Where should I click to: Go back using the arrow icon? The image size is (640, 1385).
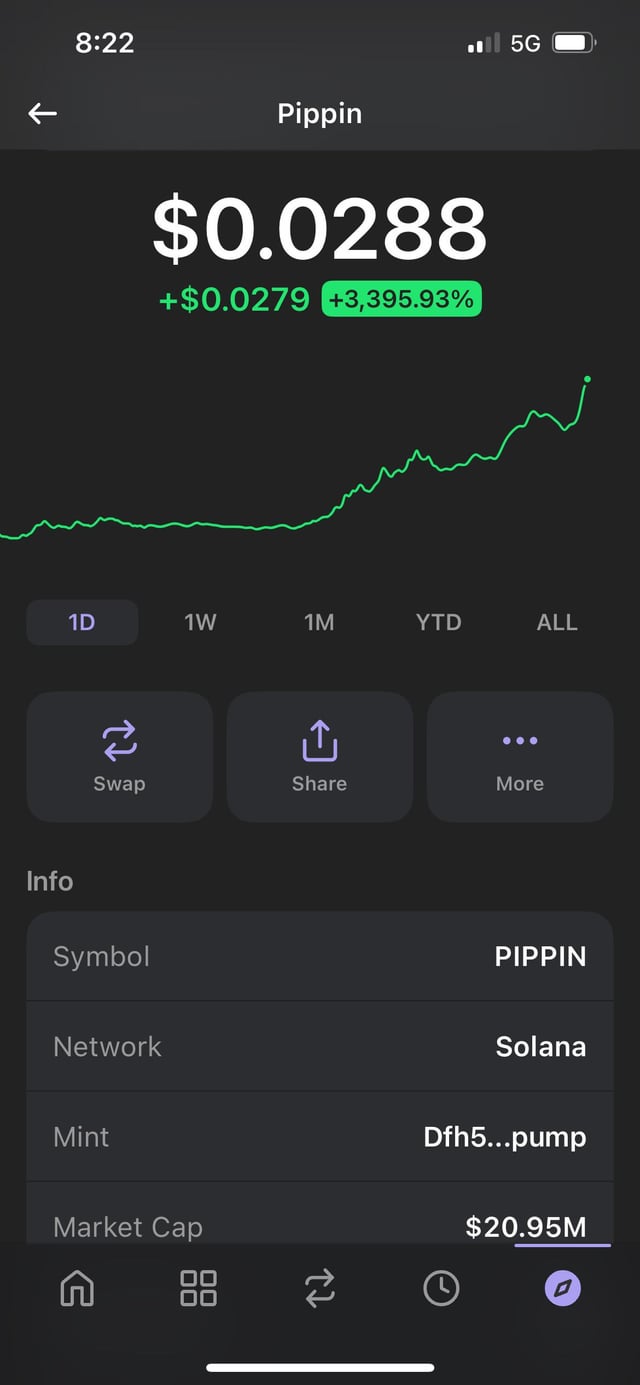pos(42,114)
